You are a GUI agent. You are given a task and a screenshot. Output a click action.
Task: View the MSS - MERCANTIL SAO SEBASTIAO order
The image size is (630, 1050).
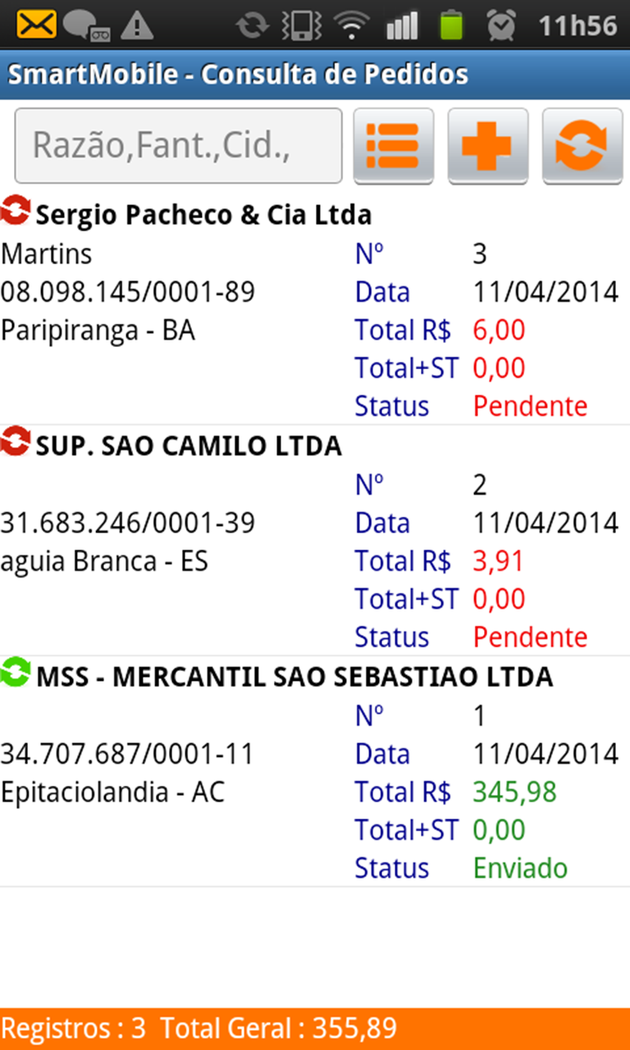(x=294, y=677)
